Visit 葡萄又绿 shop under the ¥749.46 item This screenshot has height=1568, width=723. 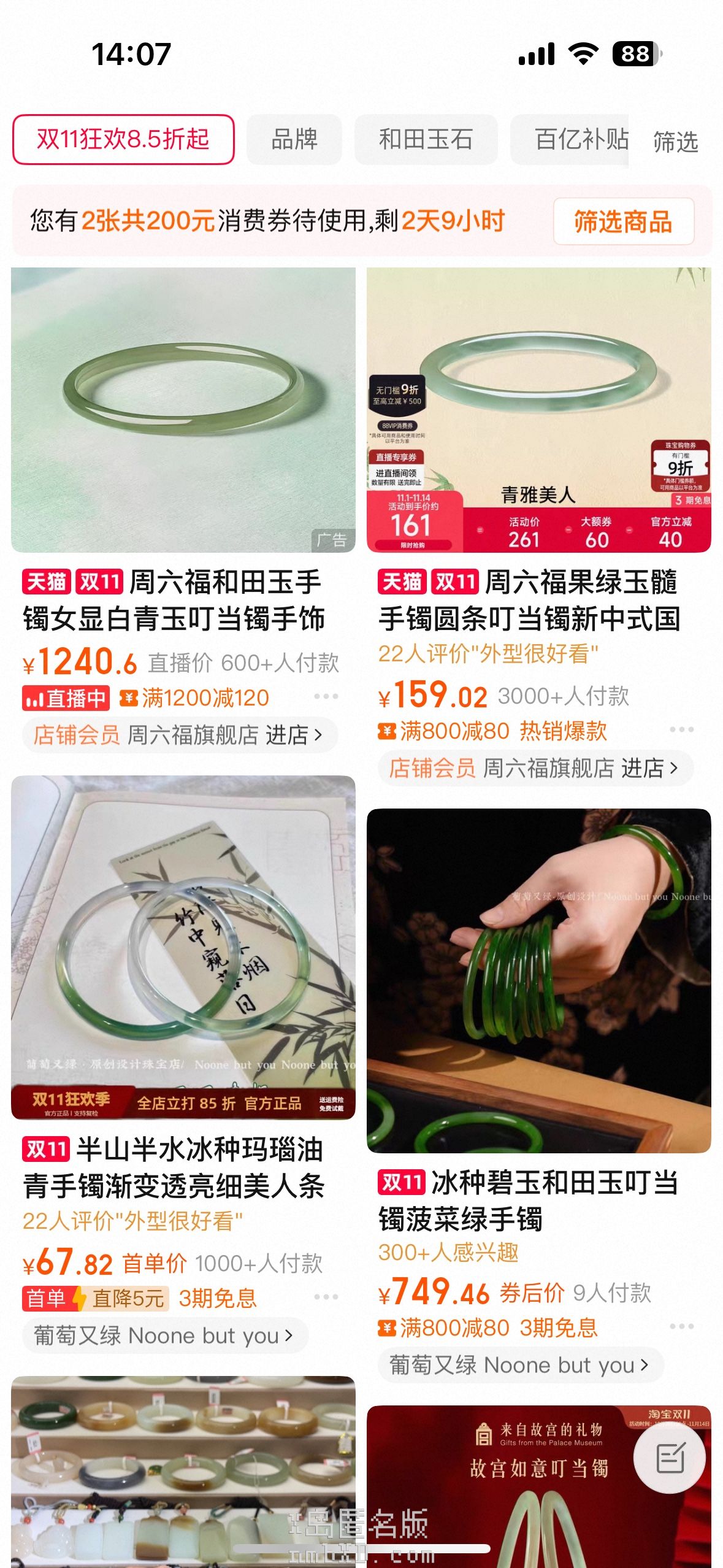tap(520, 1365)
